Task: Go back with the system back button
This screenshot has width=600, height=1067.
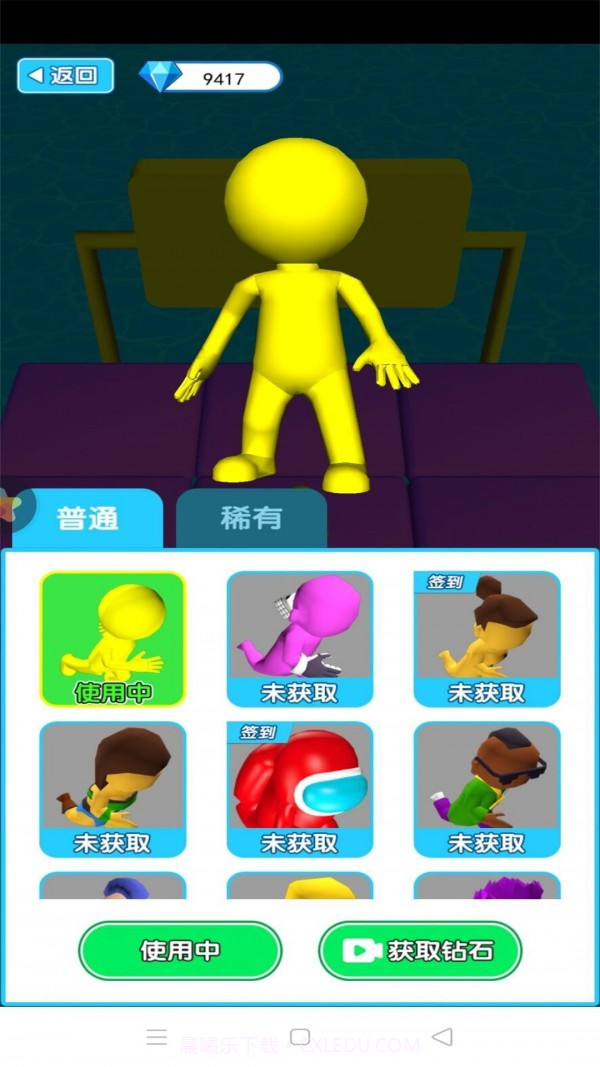Action: (442, 1036)
